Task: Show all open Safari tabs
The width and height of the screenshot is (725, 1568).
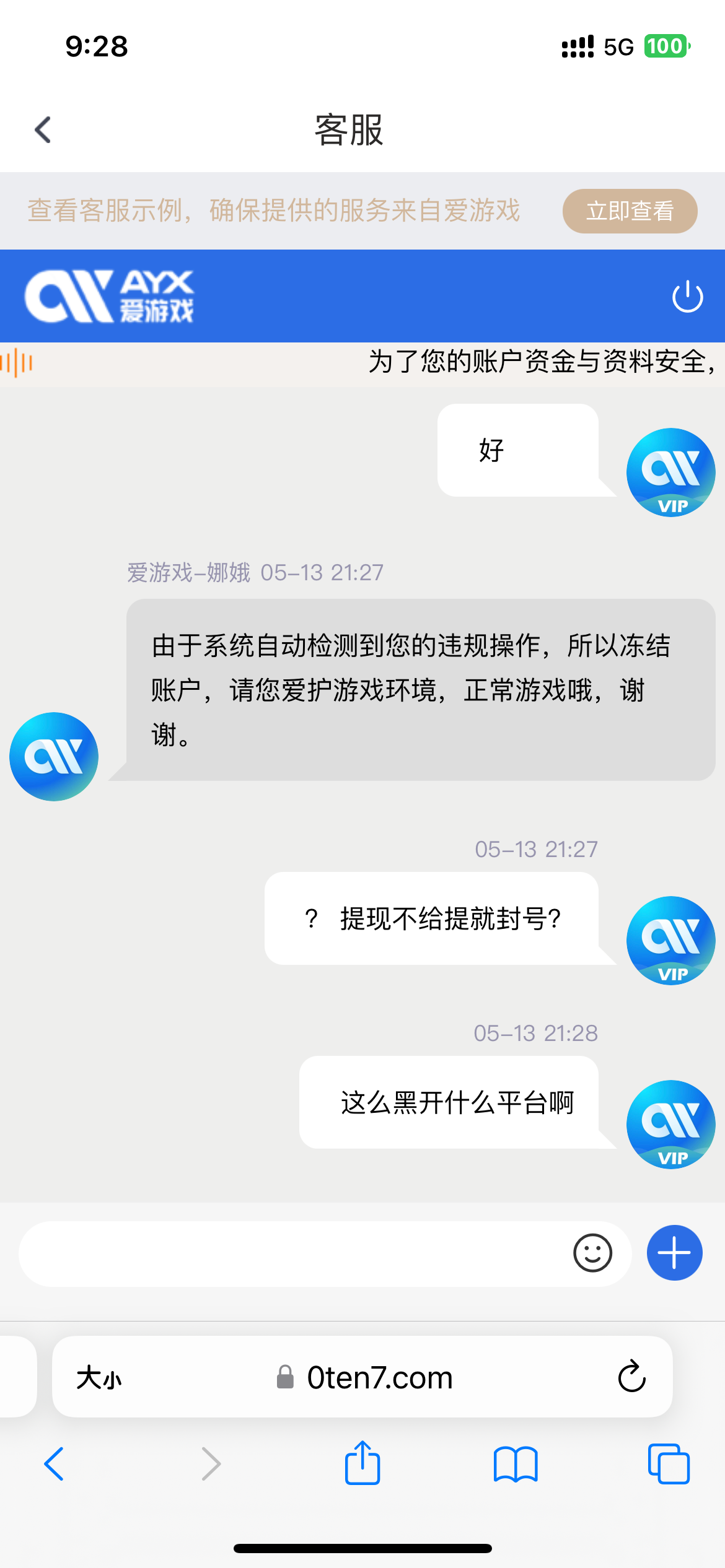Action: (669, 1464)
